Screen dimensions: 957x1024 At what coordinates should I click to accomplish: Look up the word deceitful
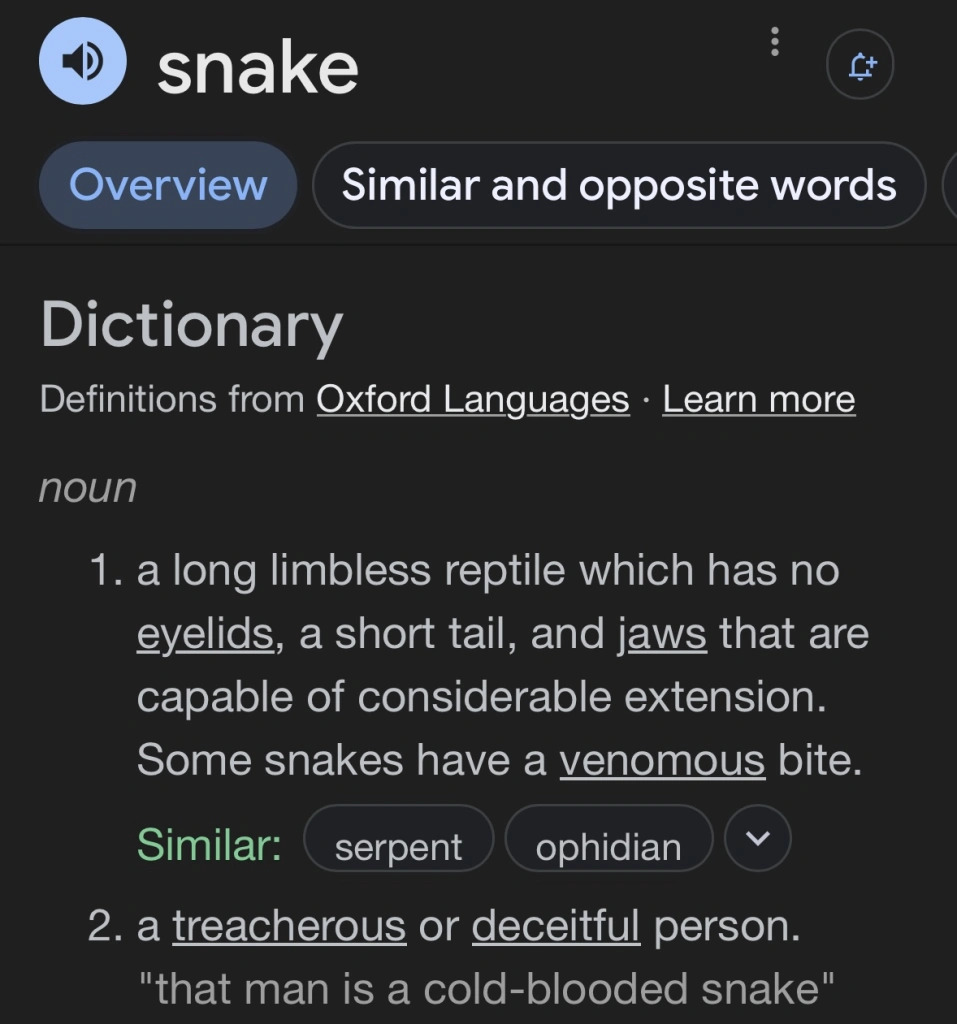pos(555,926)
